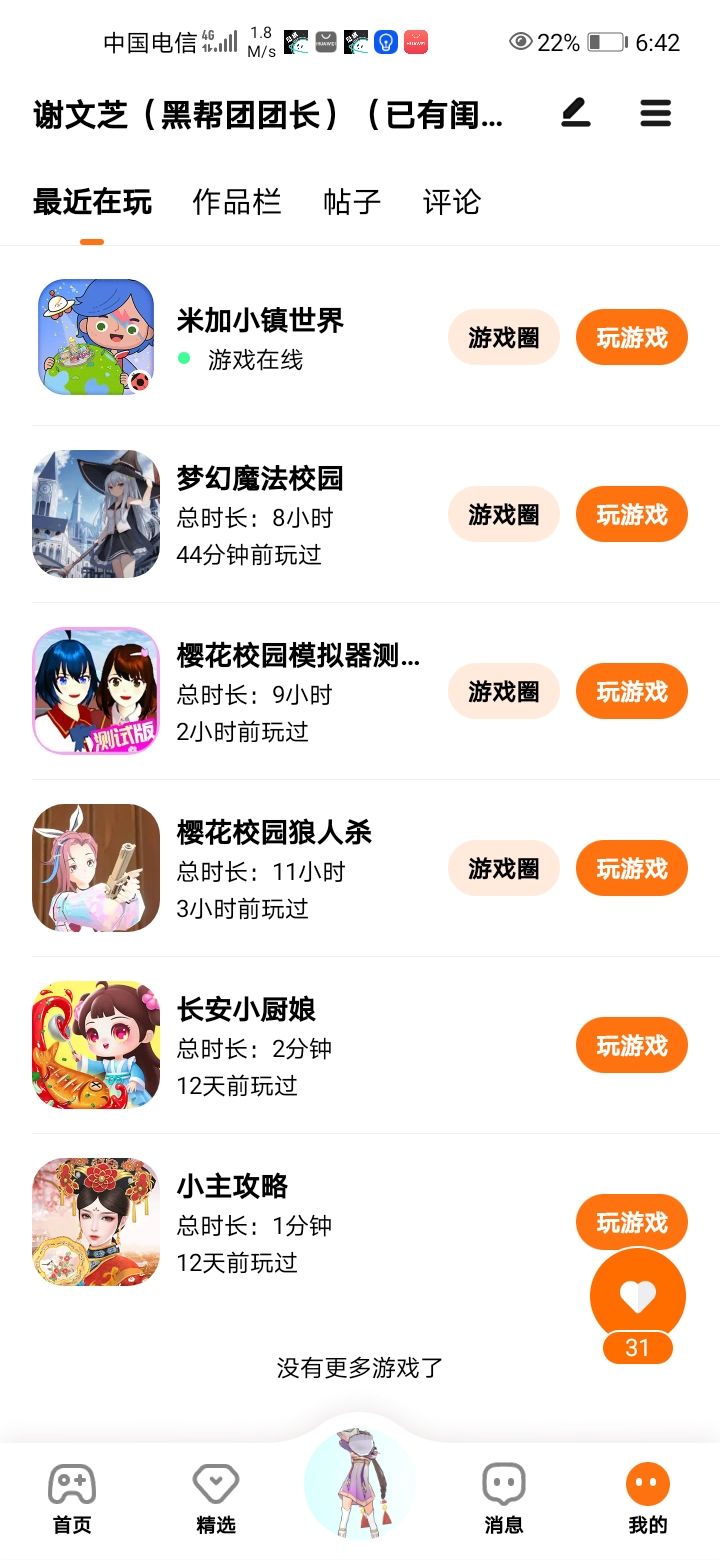Play 长安小厨娘 with 玩游戏
Screen dimensions: 720x1560
coord(631,1046)
